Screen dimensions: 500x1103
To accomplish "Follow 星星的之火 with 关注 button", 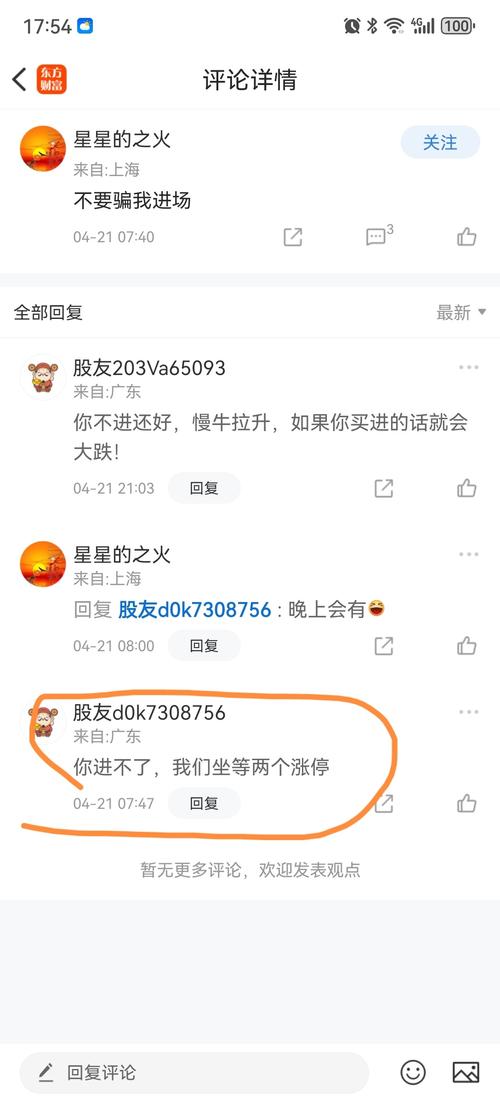I will [x=440, y=143].
